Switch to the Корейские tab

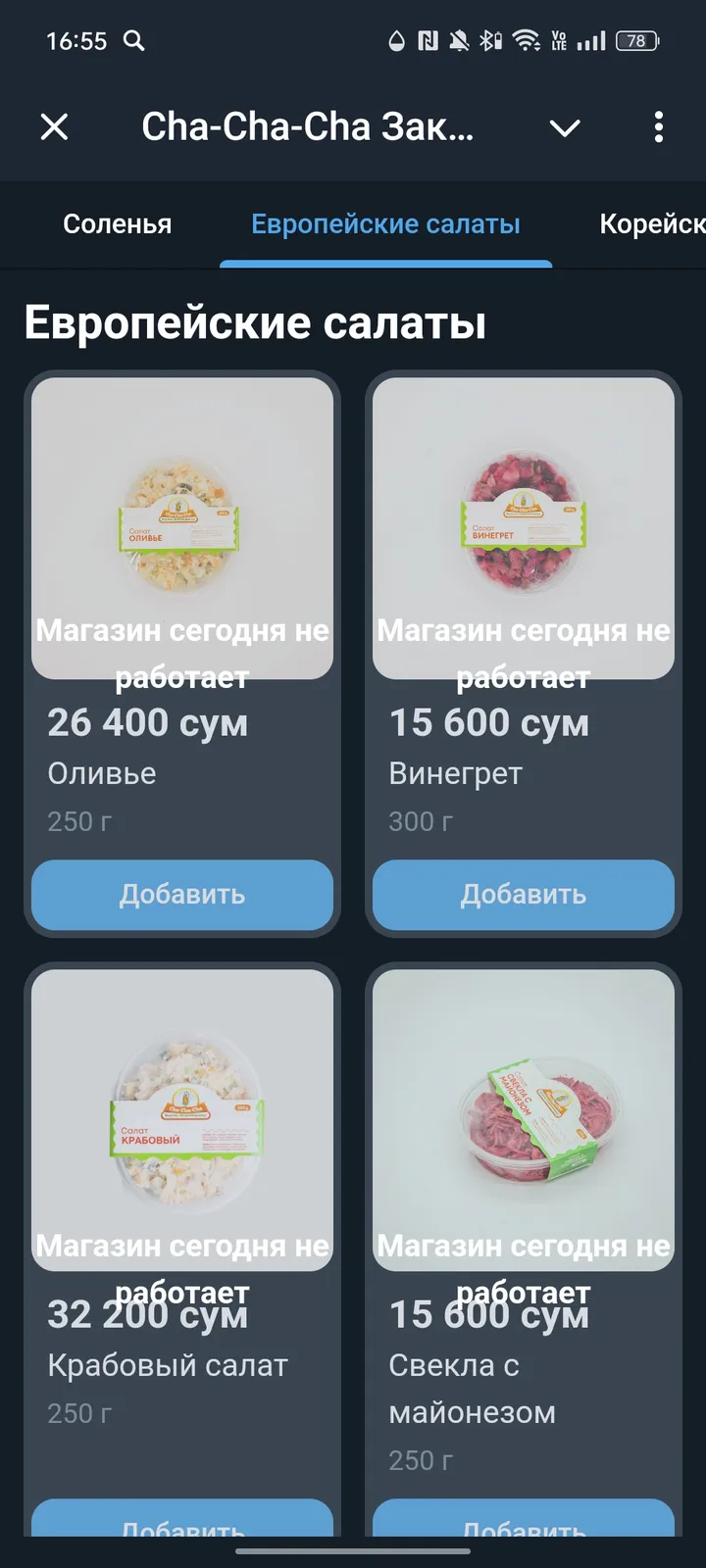651,224
